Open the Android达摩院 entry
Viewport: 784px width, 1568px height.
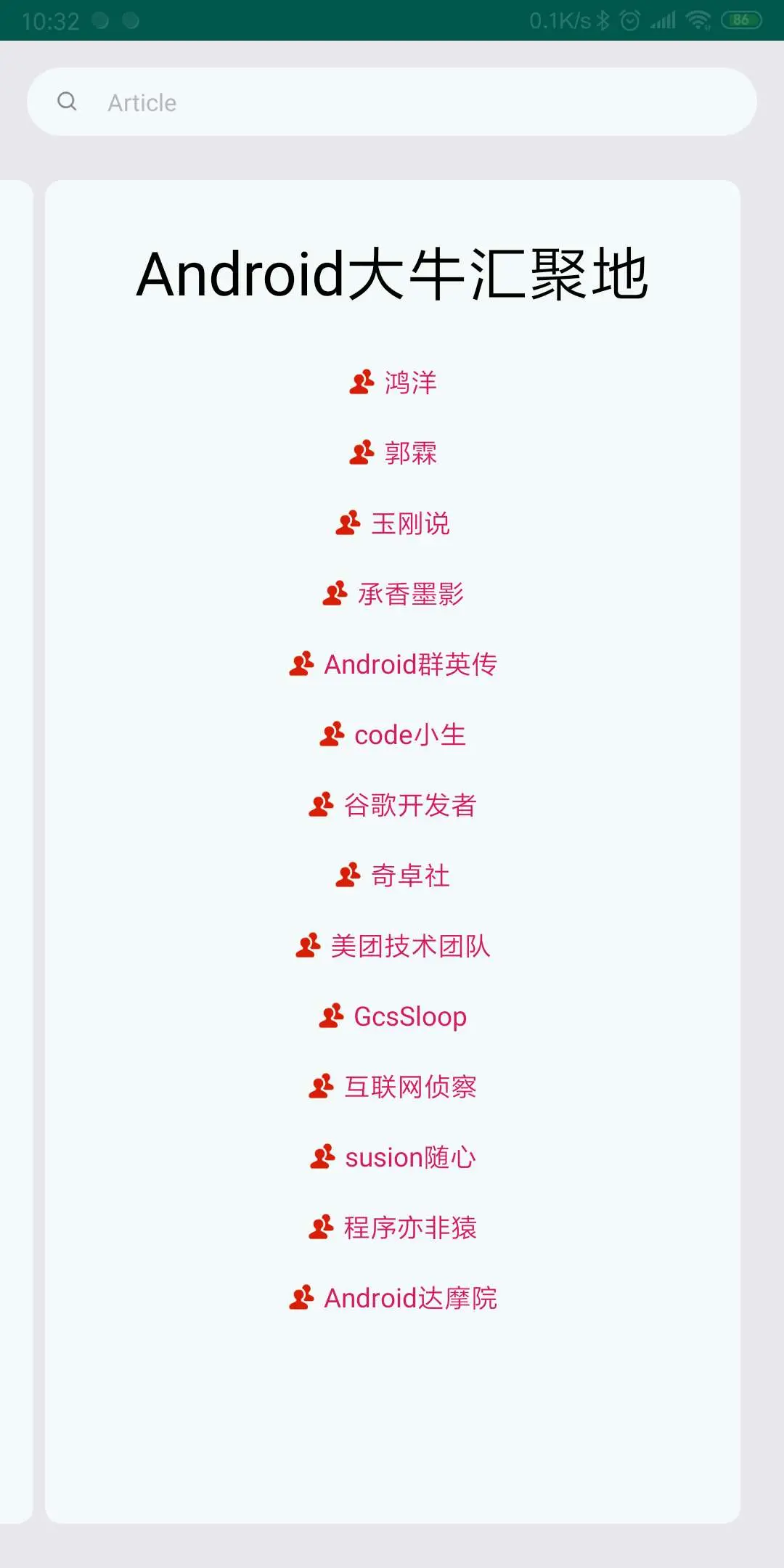(393, 1298)
